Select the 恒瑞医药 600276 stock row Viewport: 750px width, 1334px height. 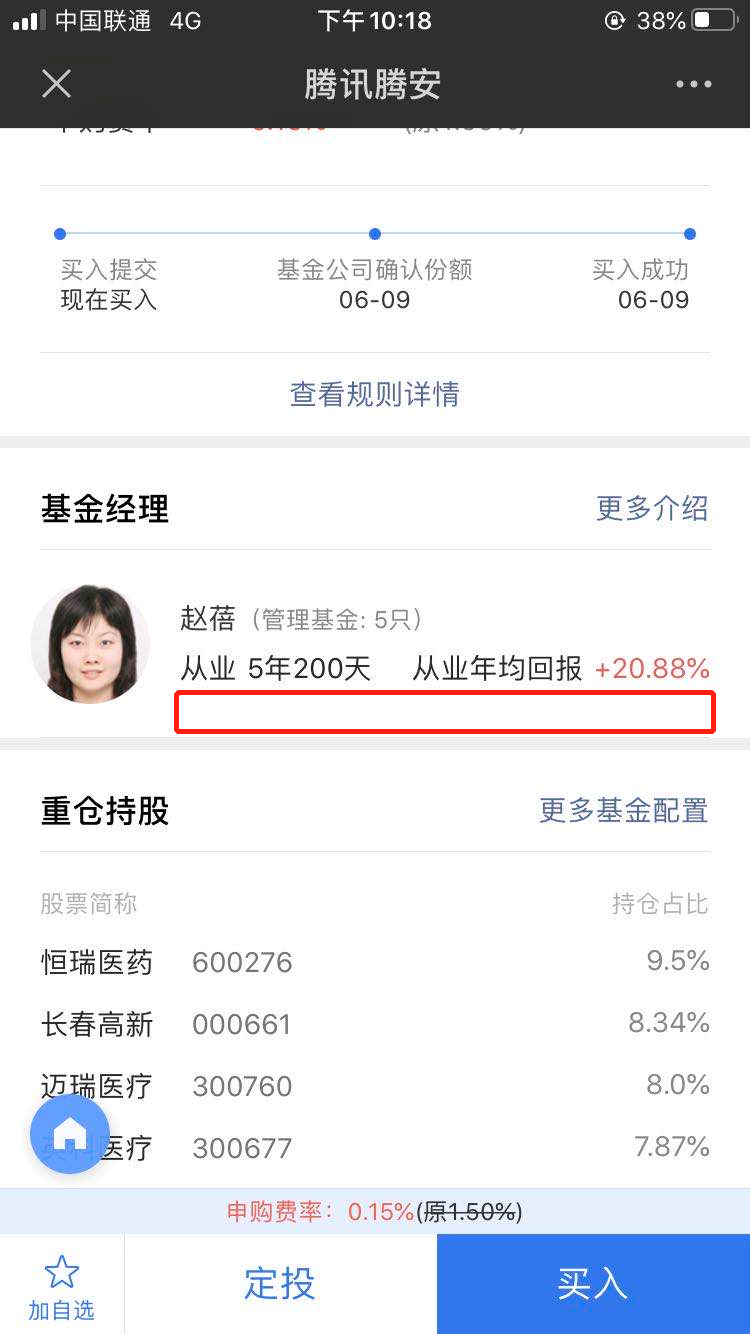click(374, 961)
